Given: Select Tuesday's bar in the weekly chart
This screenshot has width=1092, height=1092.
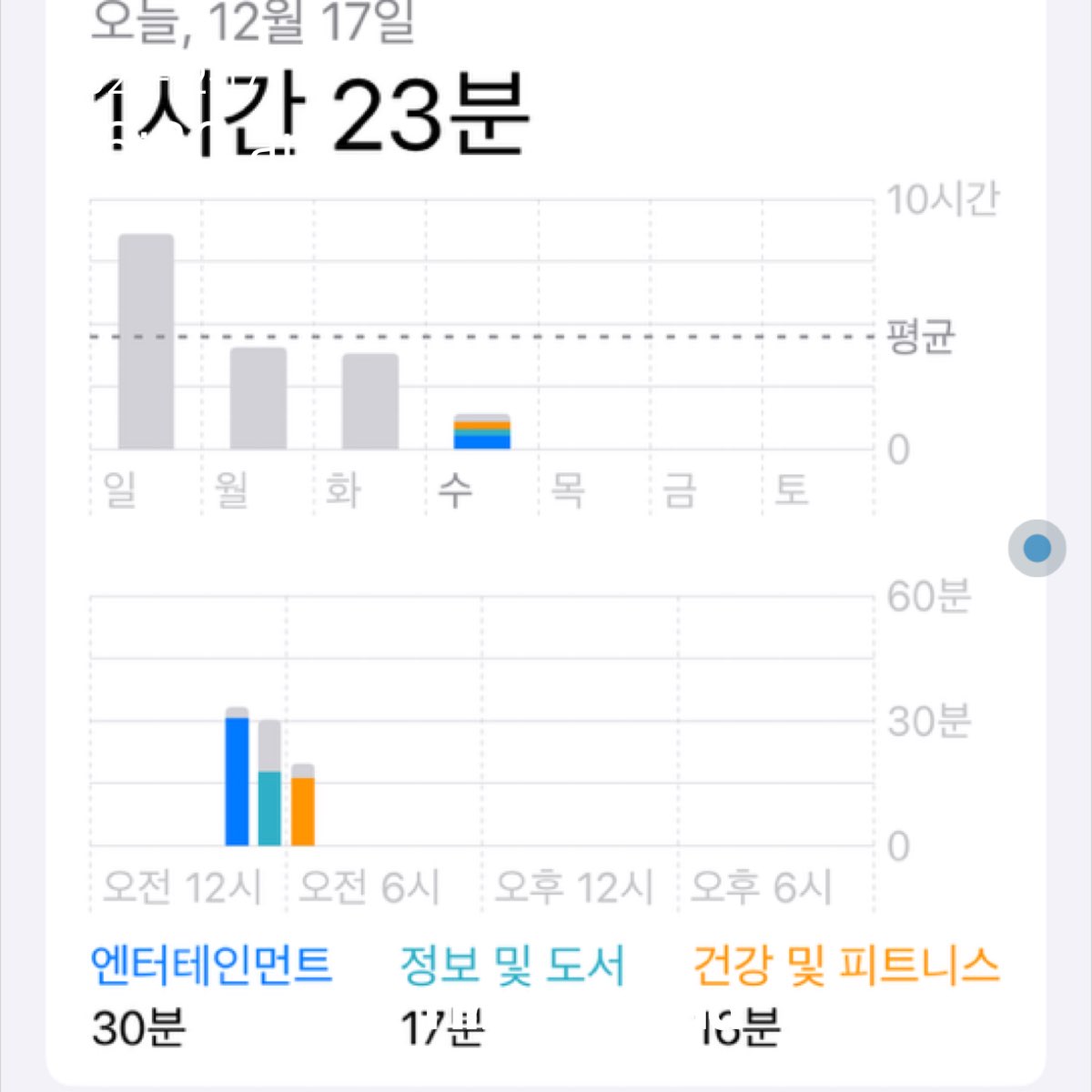Looking at the screenshot, I should [370, 401].
